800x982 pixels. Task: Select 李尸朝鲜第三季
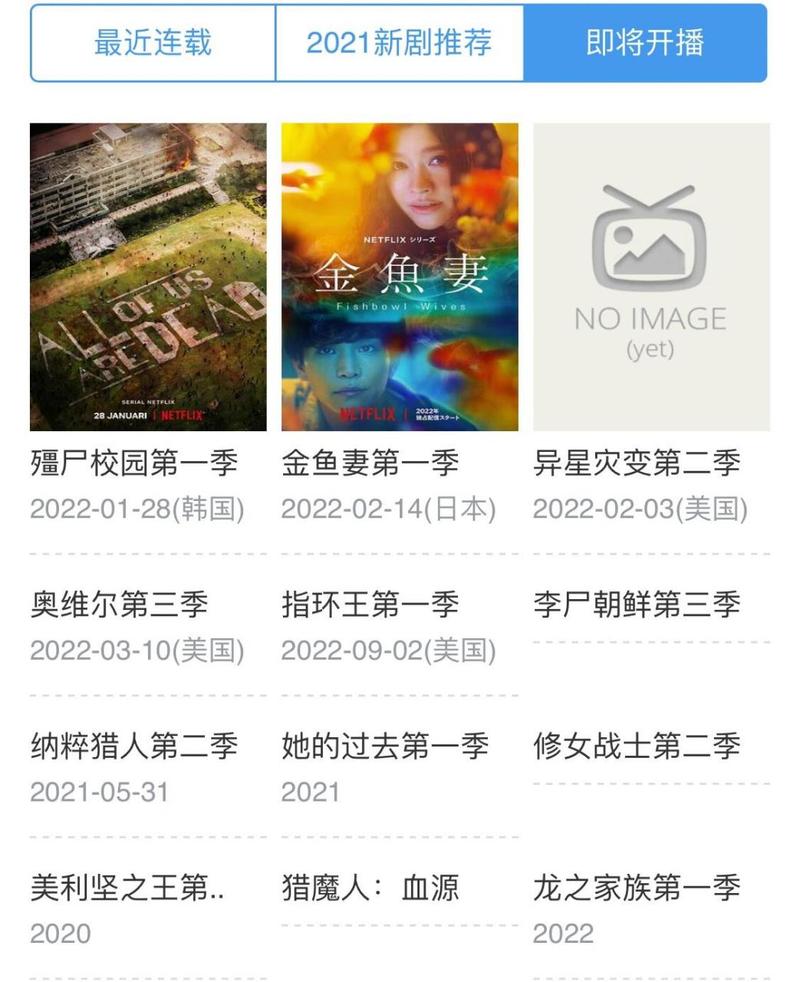[x=637, y=605]
